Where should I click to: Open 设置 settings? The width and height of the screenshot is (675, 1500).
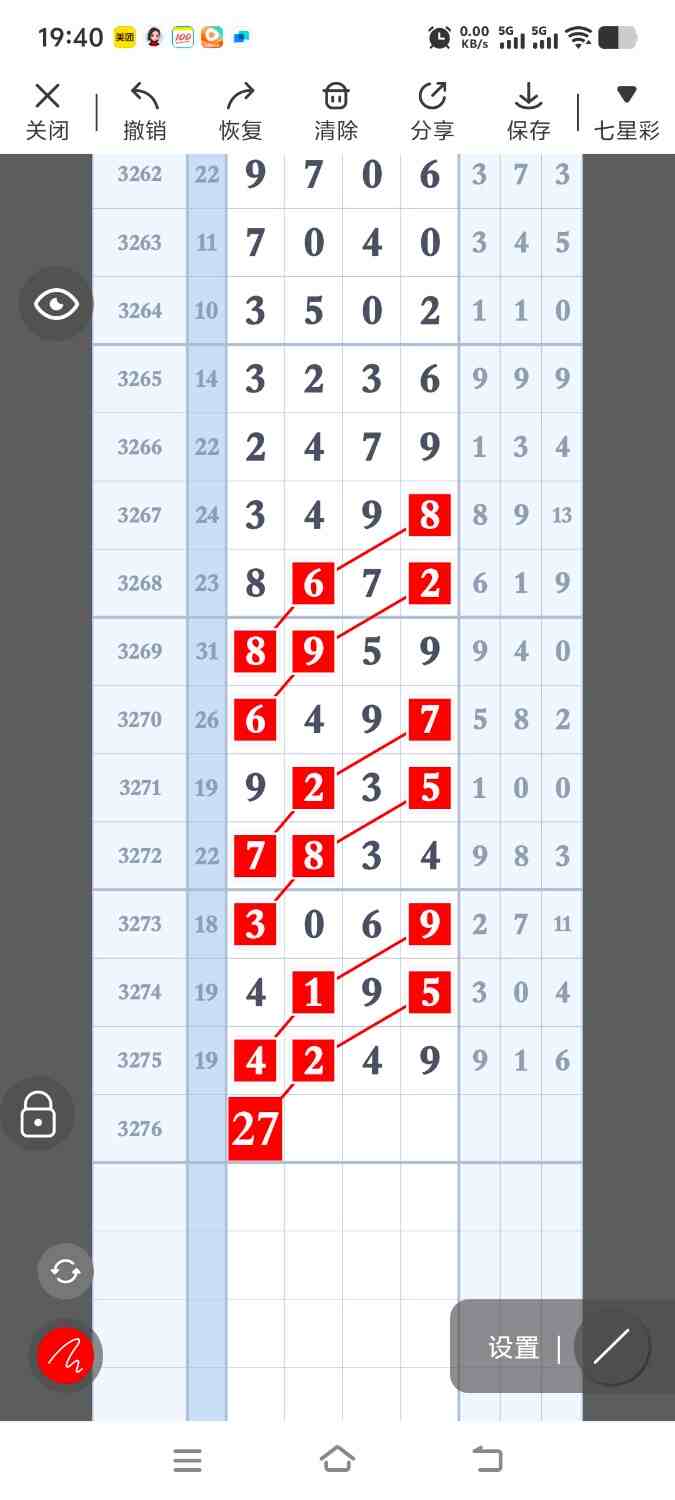[x=513, y=1347]
